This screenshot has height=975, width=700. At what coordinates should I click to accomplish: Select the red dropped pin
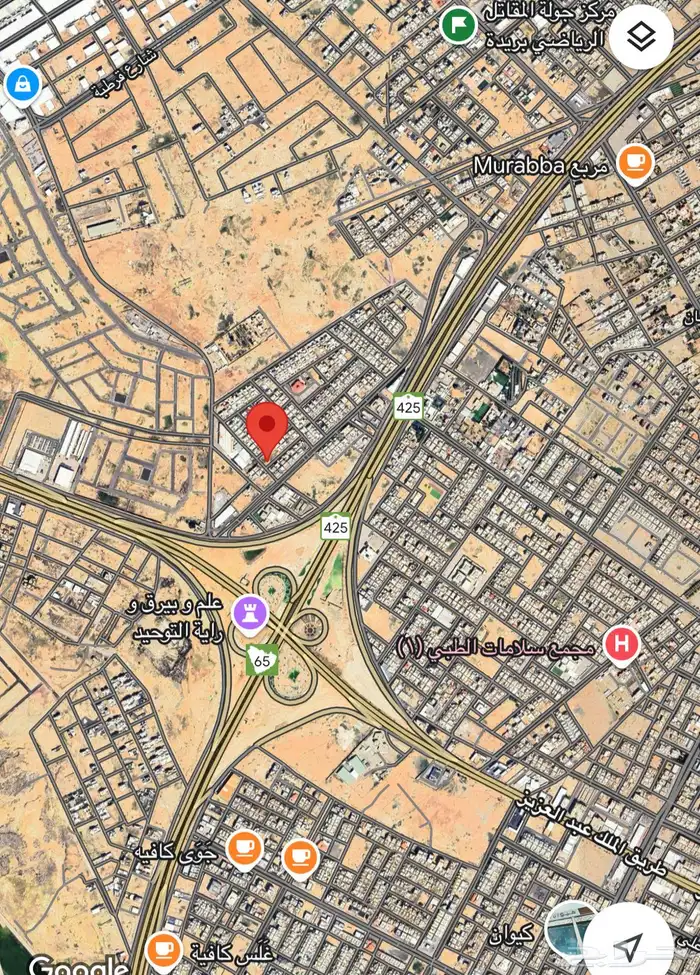point(267,429)
